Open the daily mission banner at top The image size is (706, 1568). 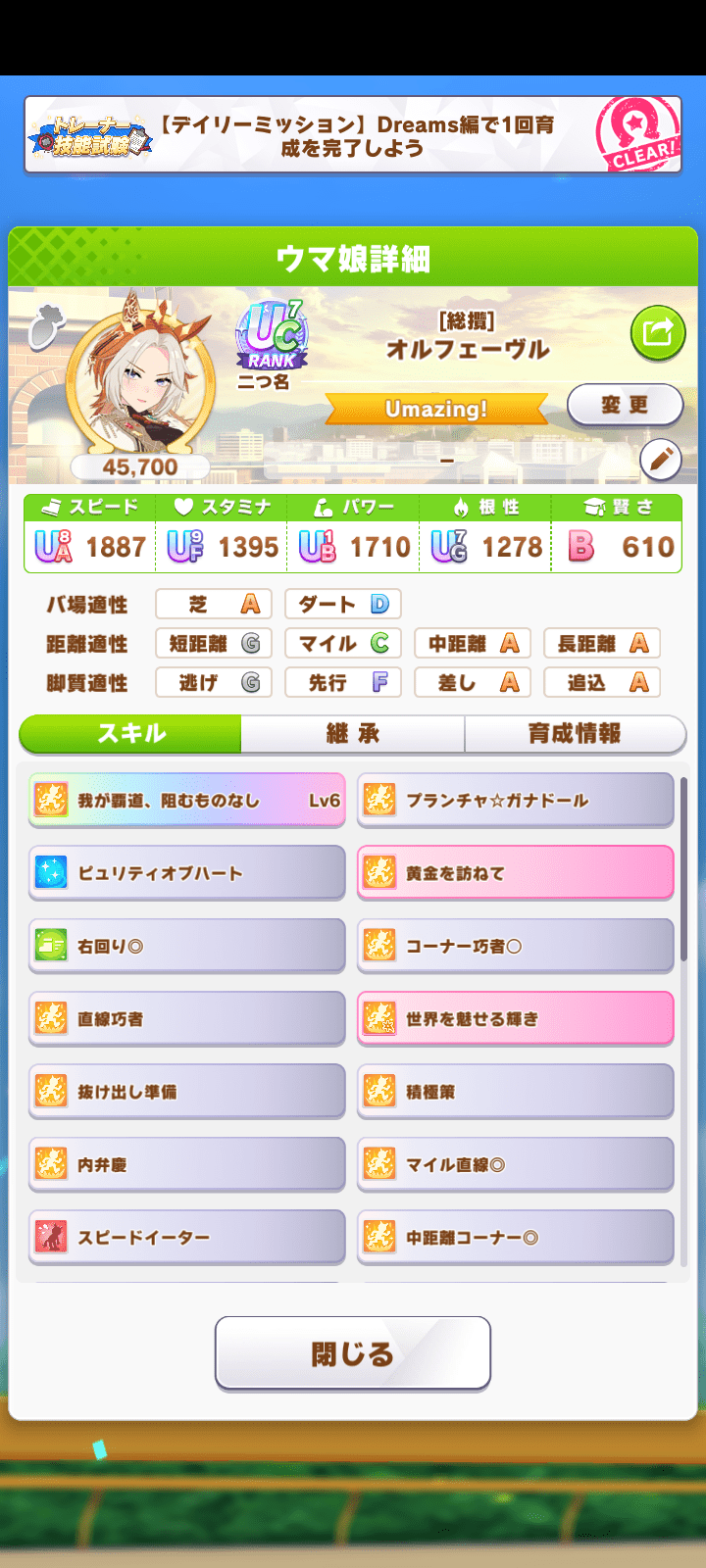[x=353, y=135]
